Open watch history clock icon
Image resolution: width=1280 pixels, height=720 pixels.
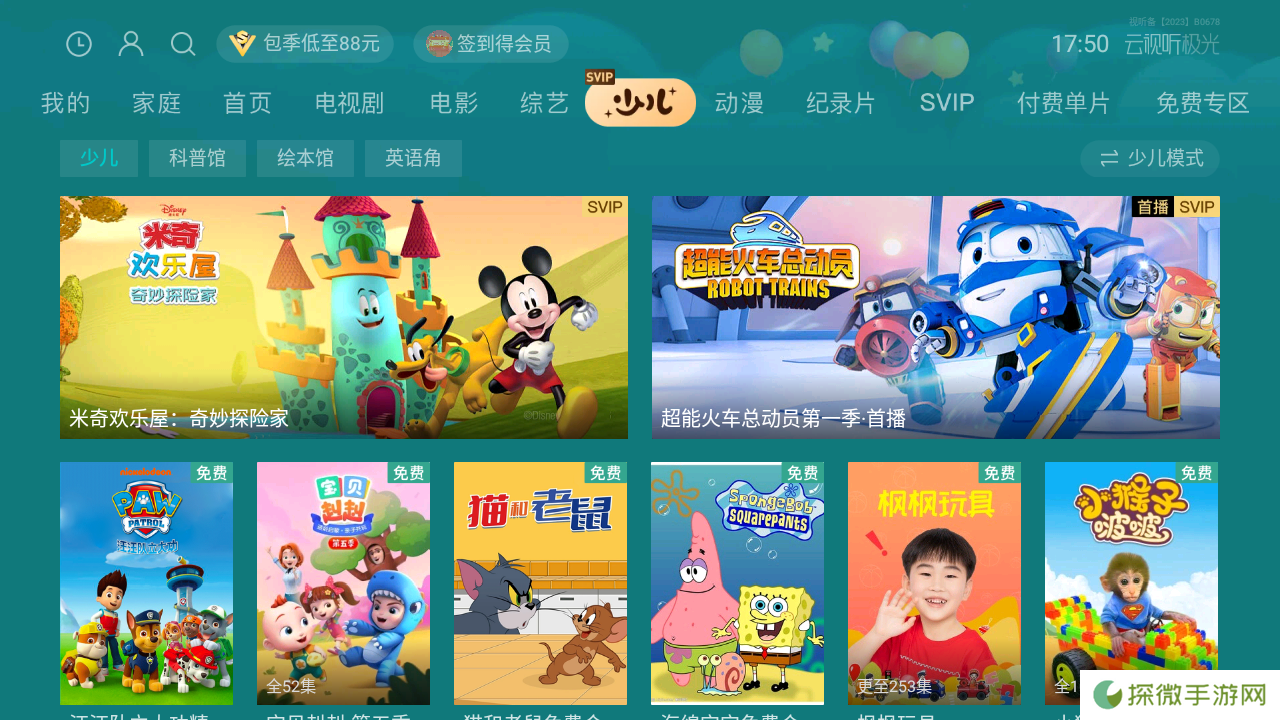point(79,44)
